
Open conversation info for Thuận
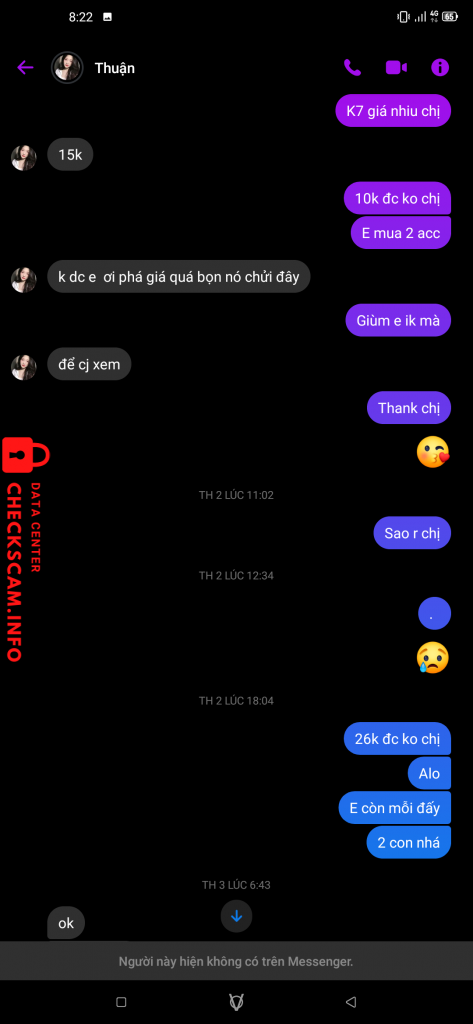[x=440, y=67]
